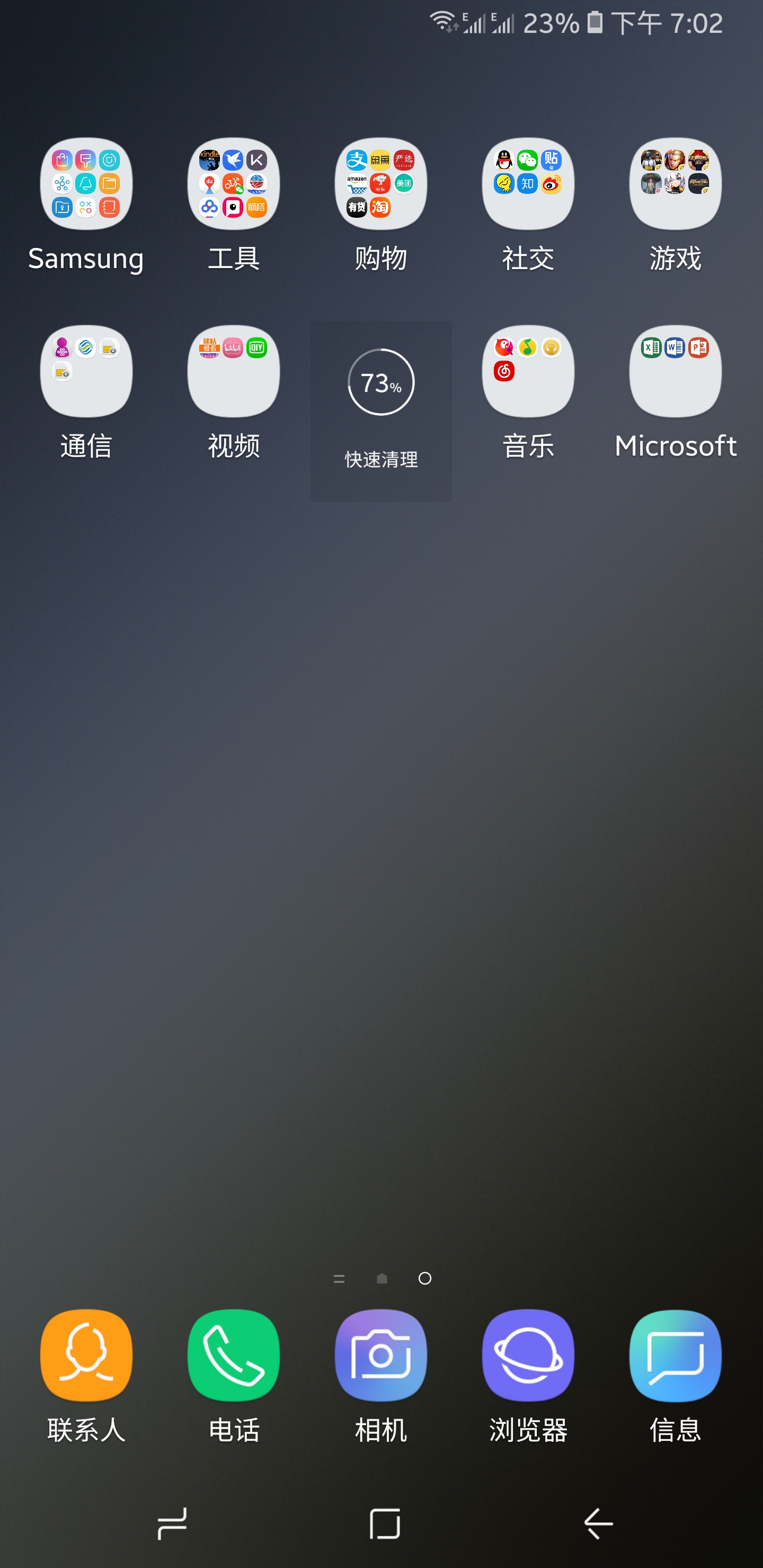The image size is (763, 1568).
Task: Launch the 相机 app
Action: point(380,1355)
